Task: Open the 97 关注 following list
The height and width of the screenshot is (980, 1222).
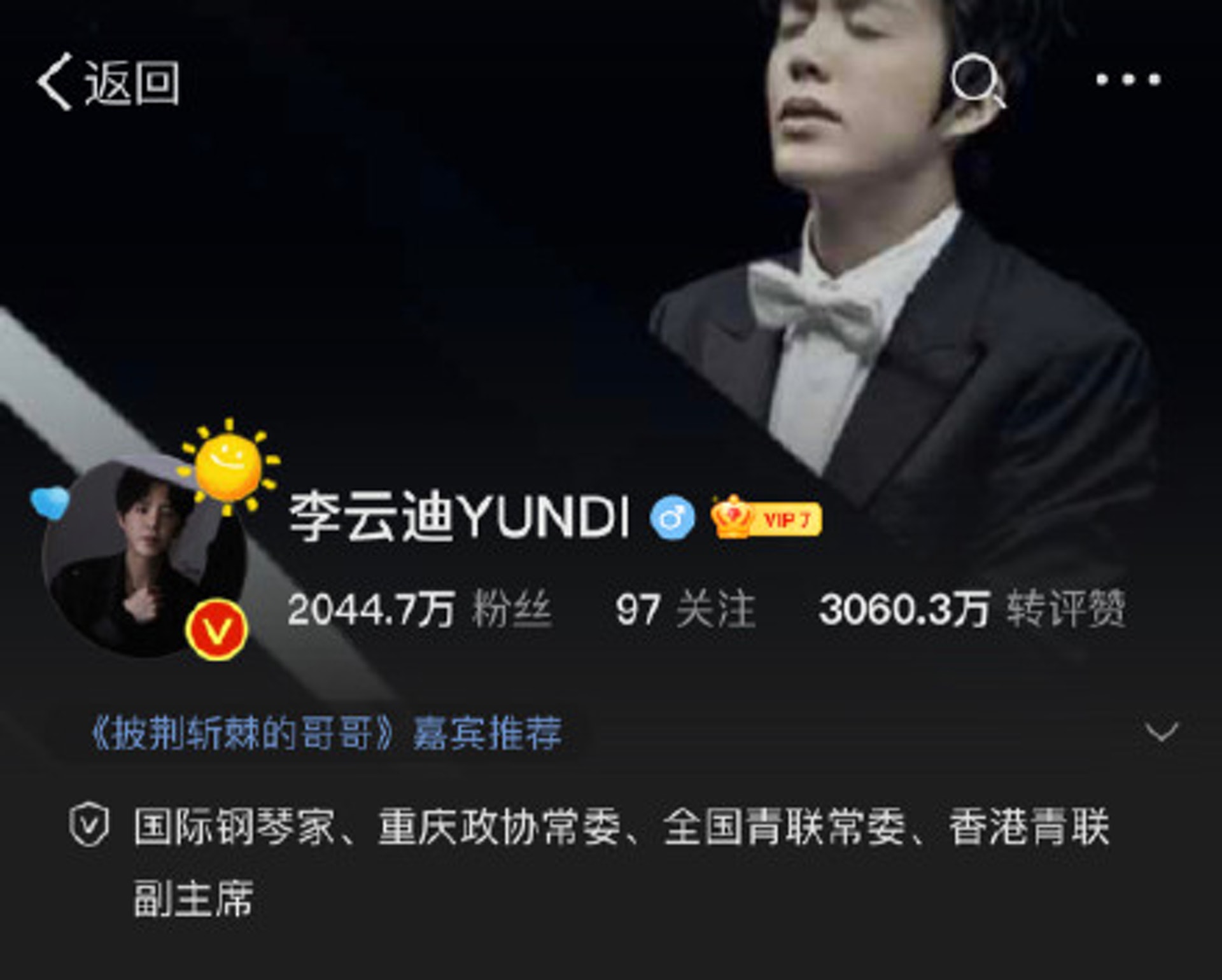Action: pyautogui.click(x=685, y=609)
